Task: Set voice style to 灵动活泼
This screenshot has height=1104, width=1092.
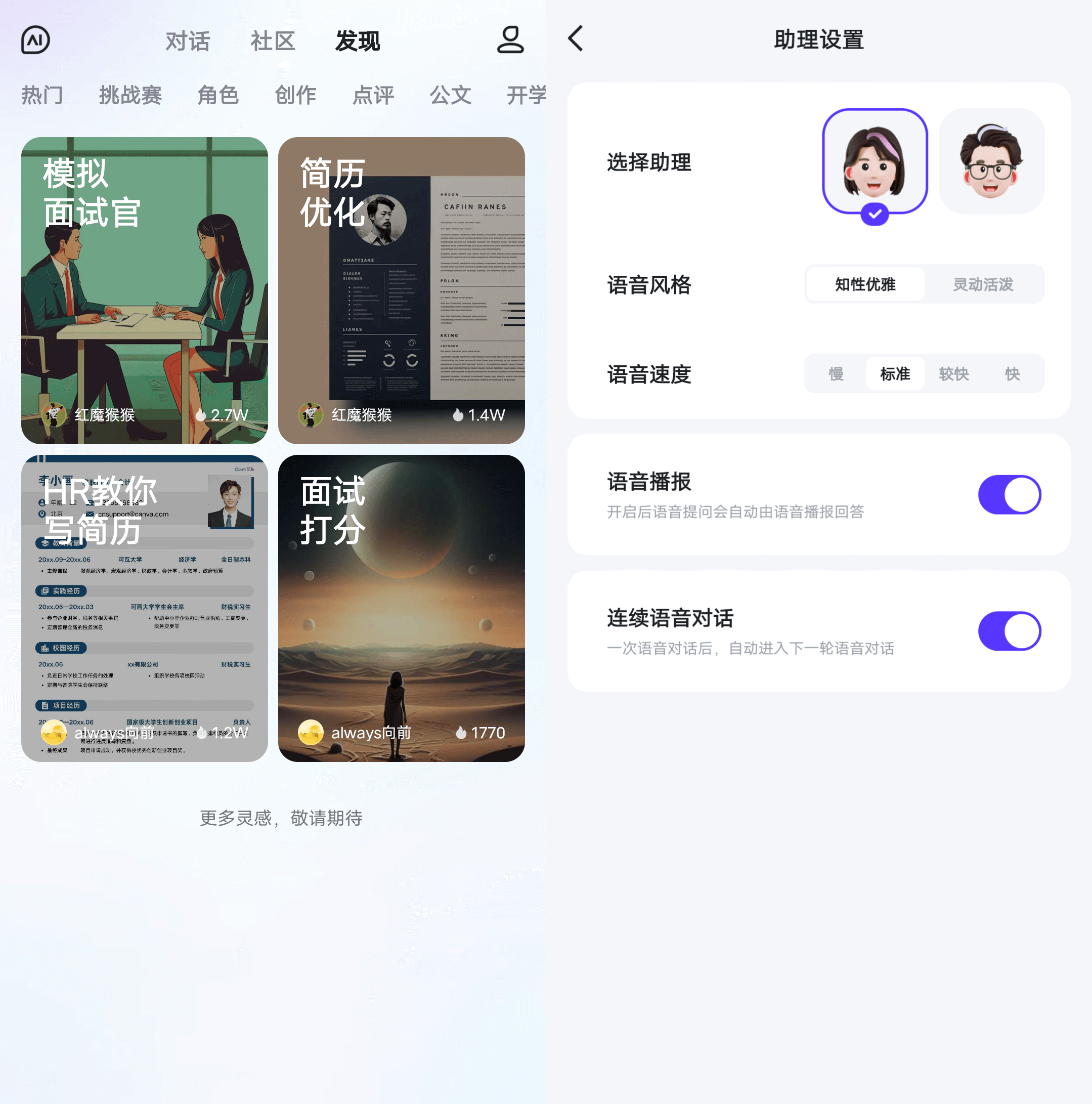Action: (x=982, y=284)
